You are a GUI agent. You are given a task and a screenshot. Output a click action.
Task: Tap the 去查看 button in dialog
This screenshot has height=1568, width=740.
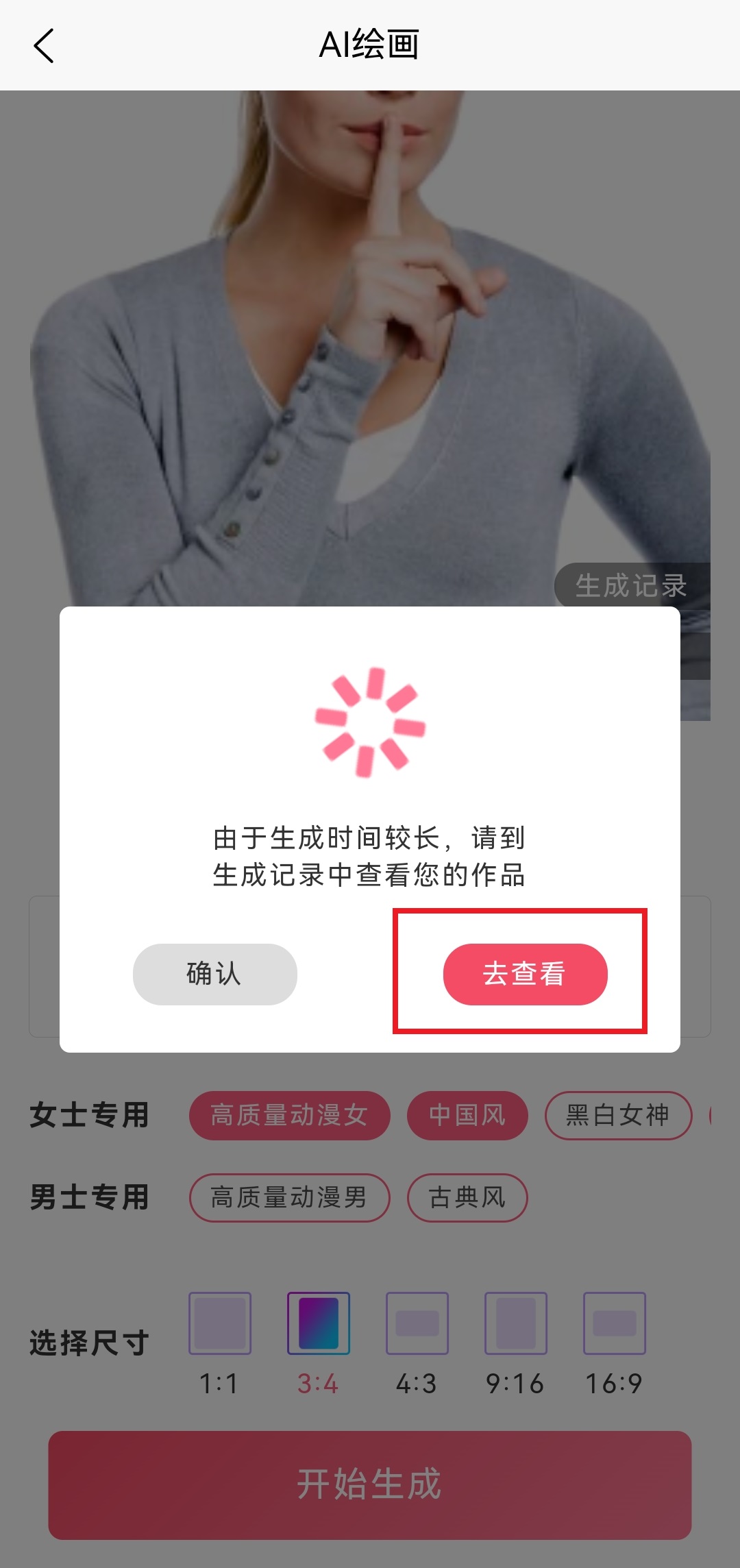pos(525,974)
